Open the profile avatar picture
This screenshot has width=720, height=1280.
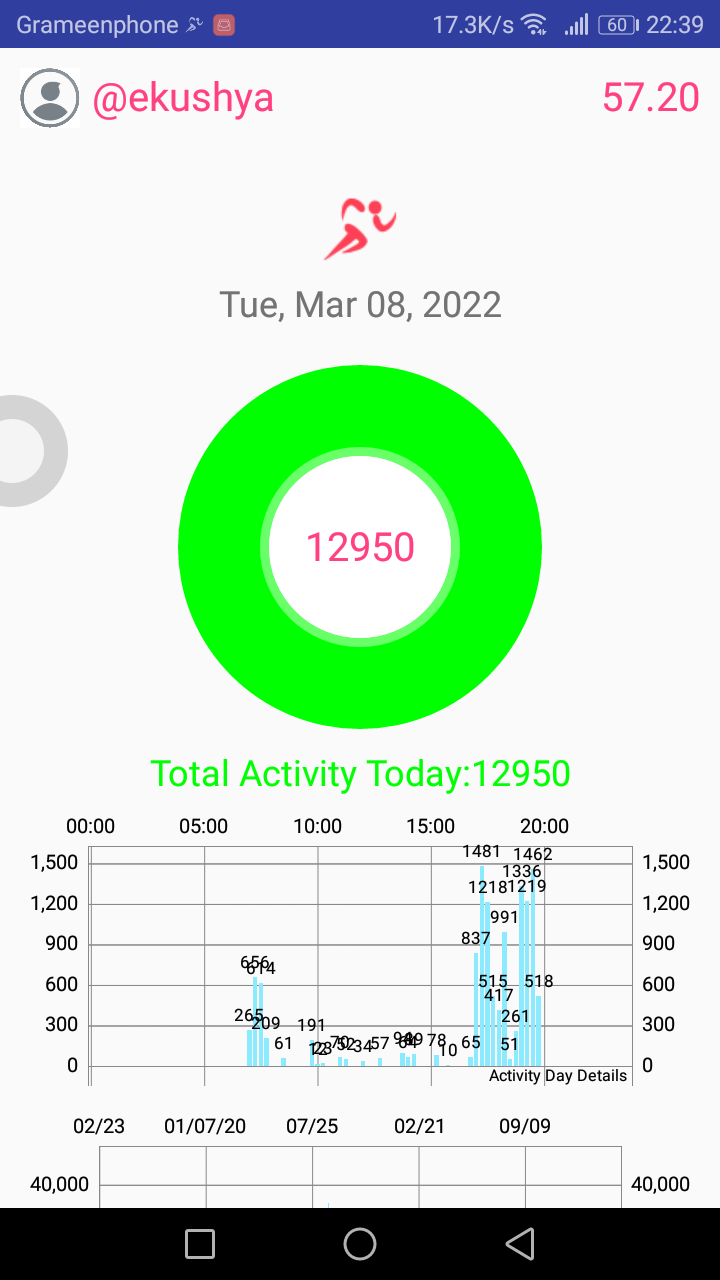tap(49, 98)
